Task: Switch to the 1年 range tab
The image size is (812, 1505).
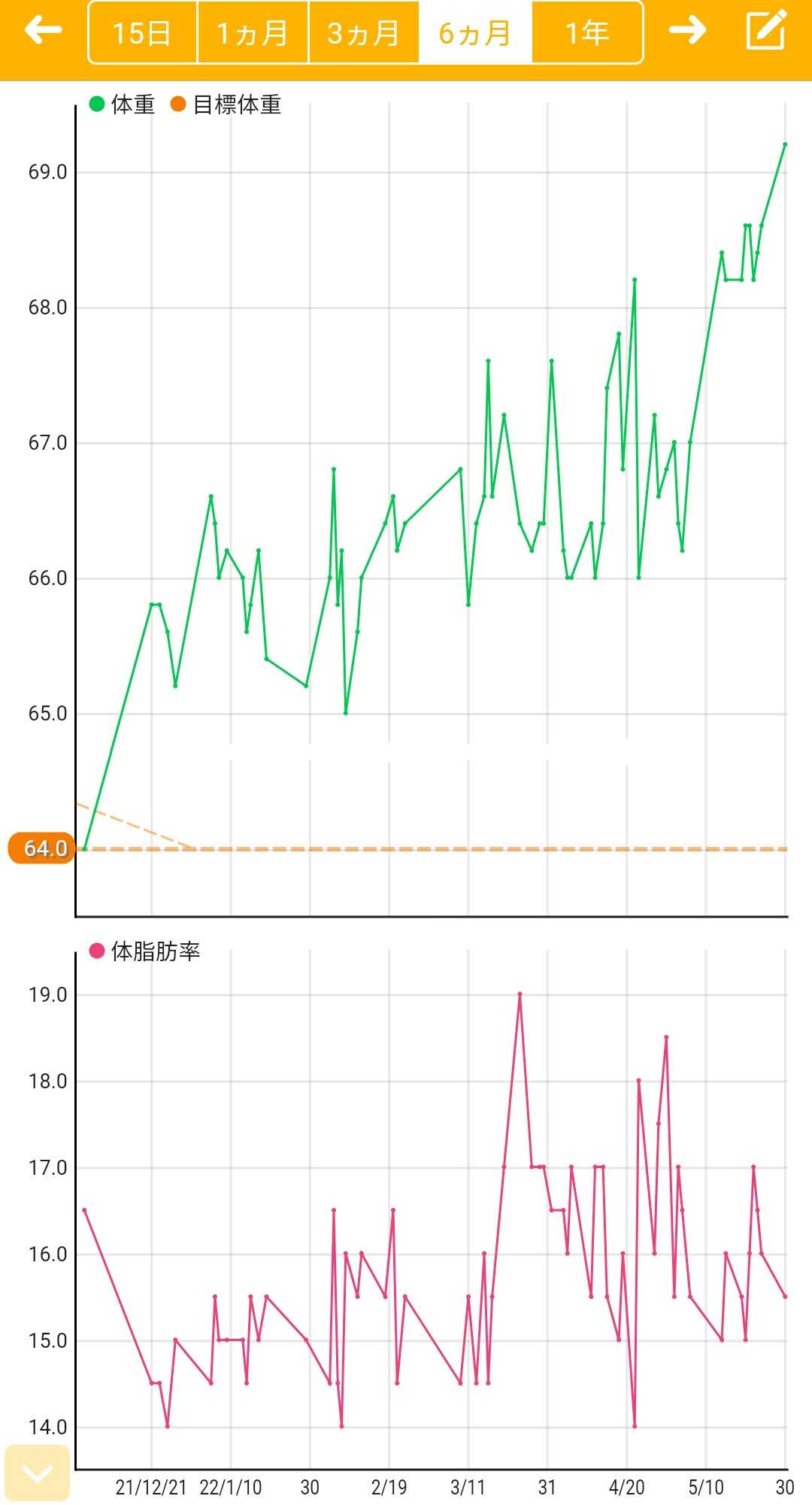Action: pyautogui.click(x=587, y=33)
